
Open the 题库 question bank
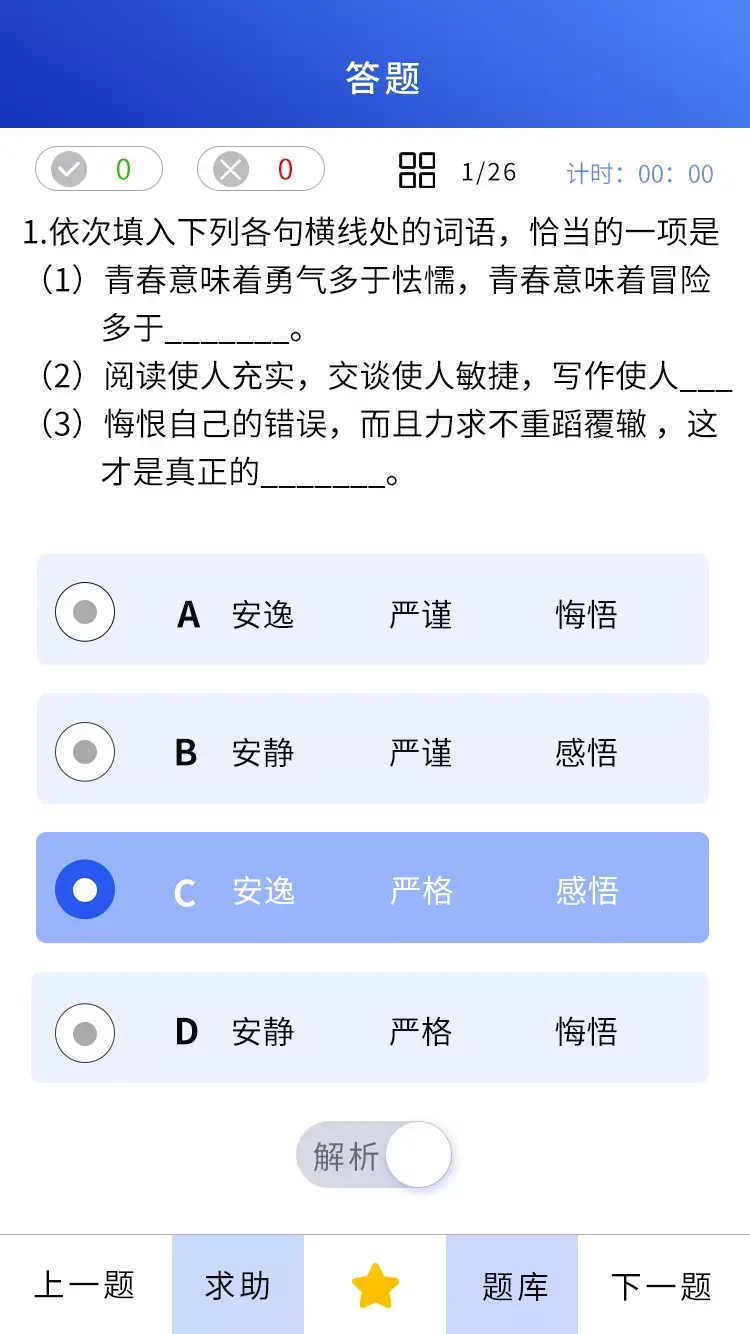pos(512,1285)
